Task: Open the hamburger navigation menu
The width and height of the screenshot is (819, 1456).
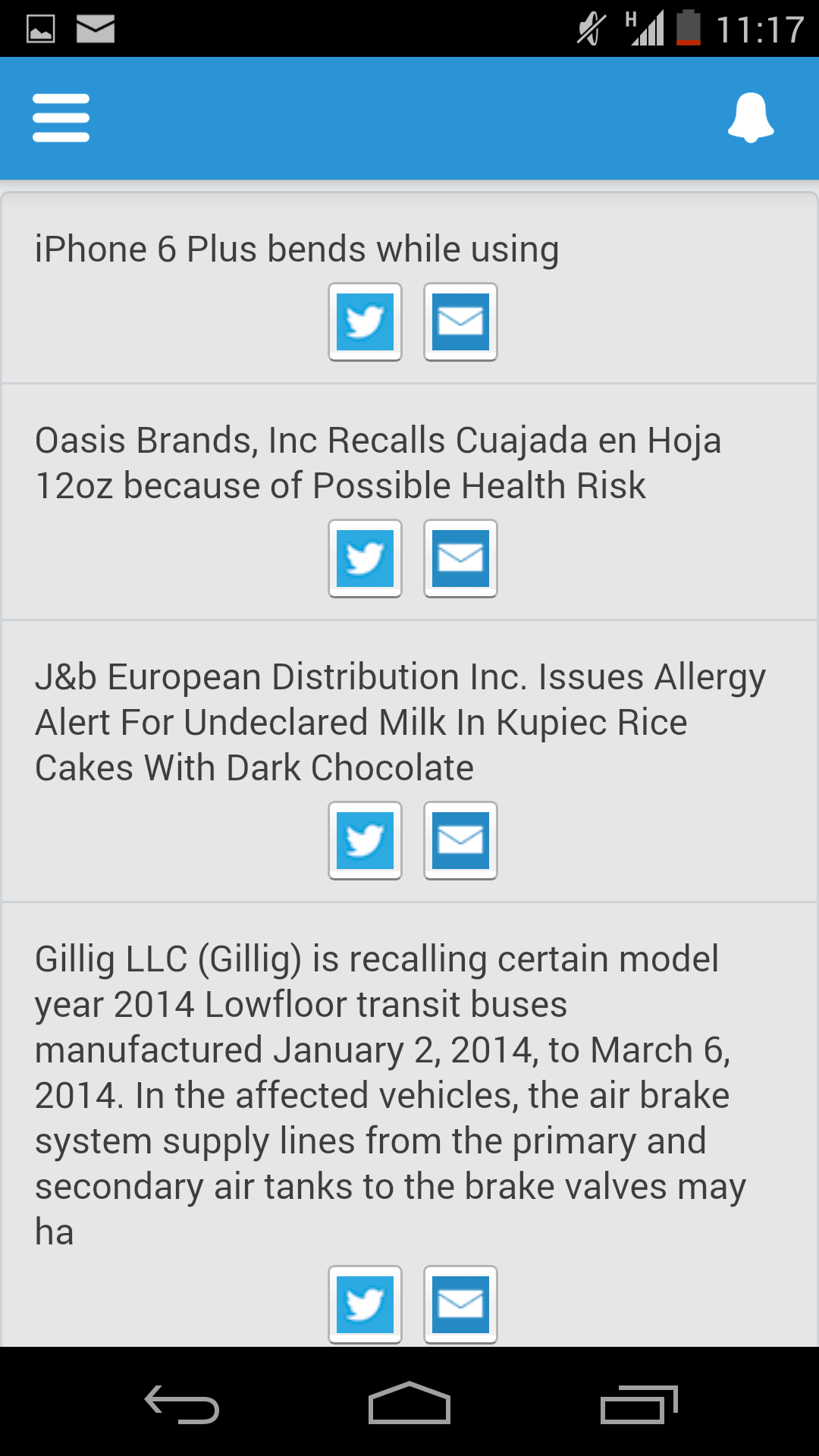Action: click(x=61, y=118)
